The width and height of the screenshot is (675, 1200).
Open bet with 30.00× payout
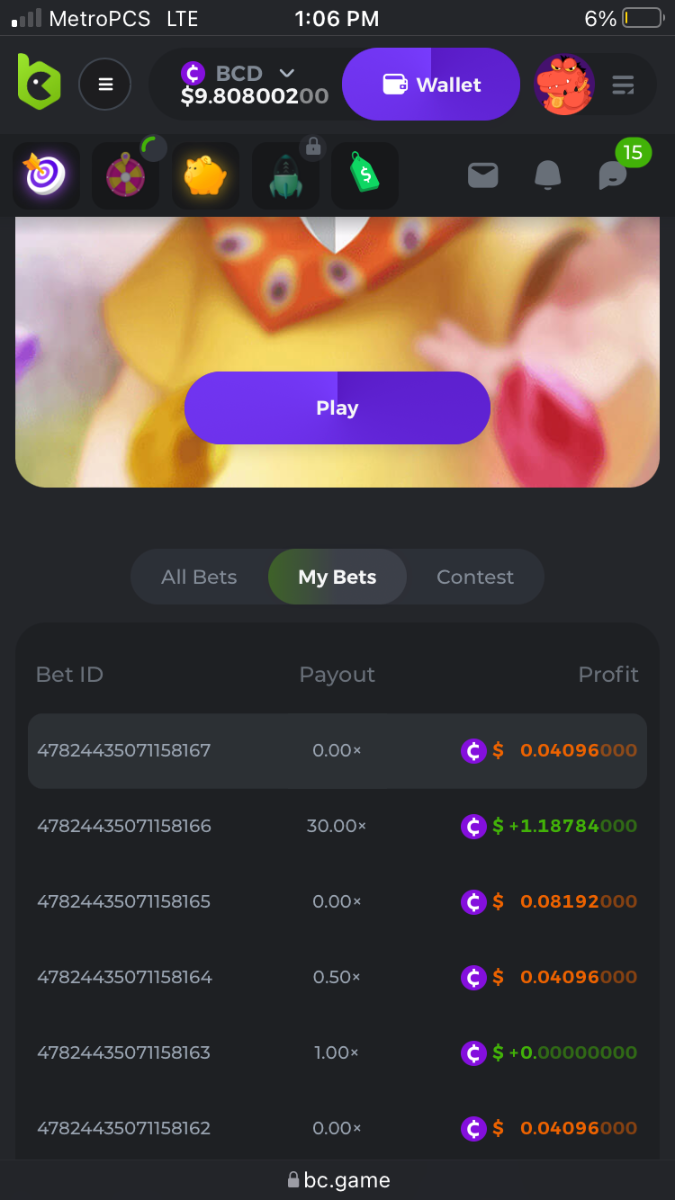(336, 826)
